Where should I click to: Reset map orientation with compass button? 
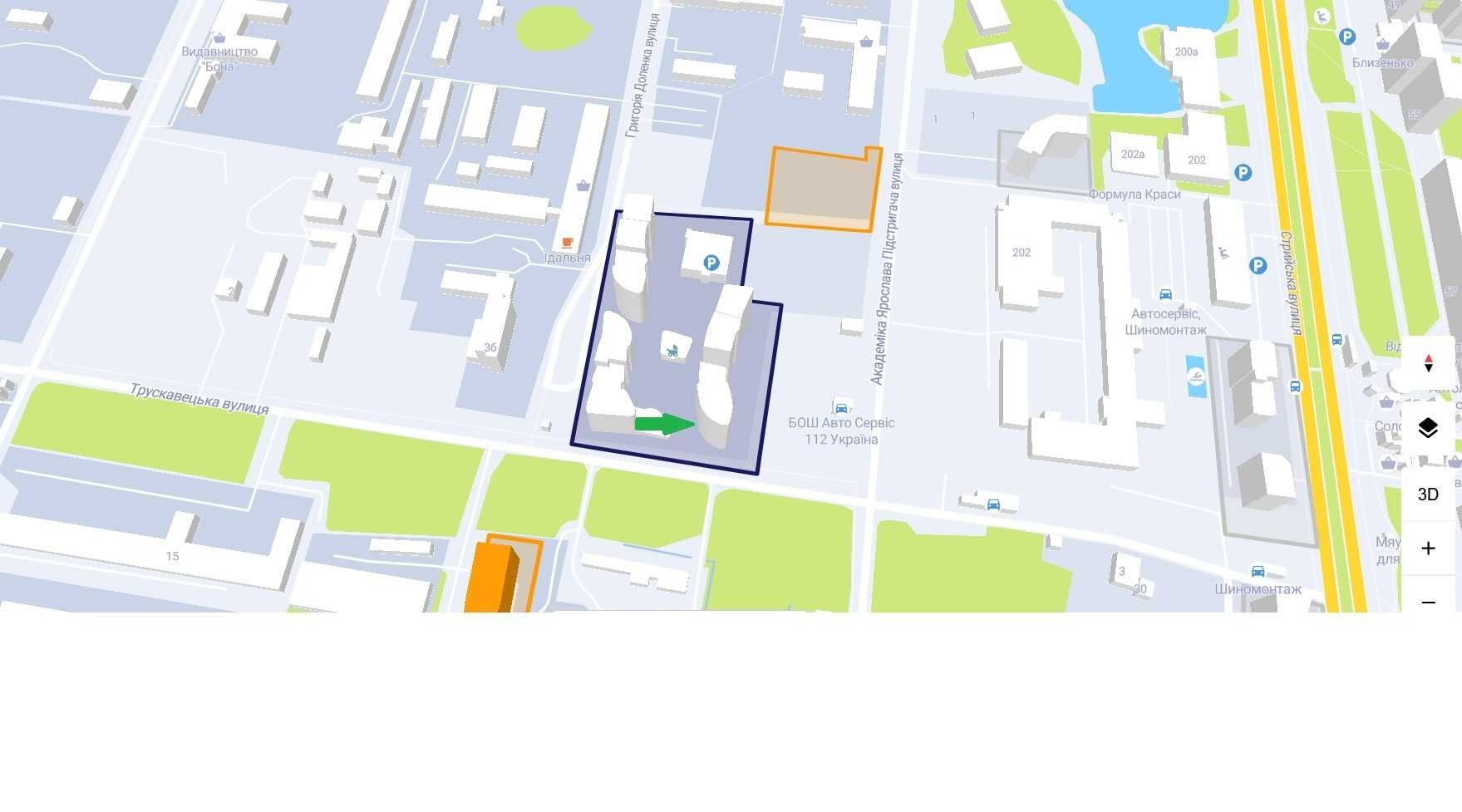point(1428,363)
